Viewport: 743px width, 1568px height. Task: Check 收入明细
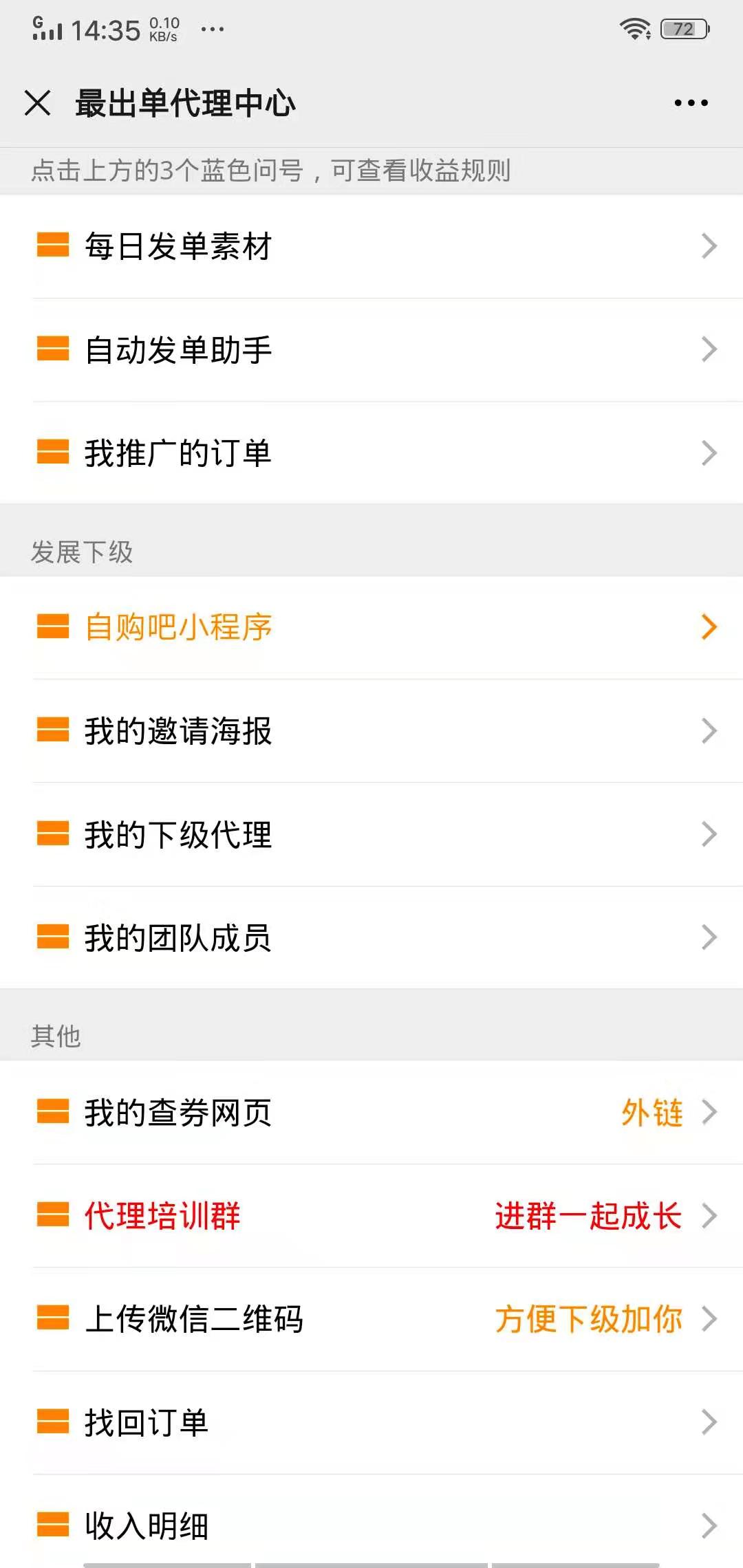(x=371, y=1525)
